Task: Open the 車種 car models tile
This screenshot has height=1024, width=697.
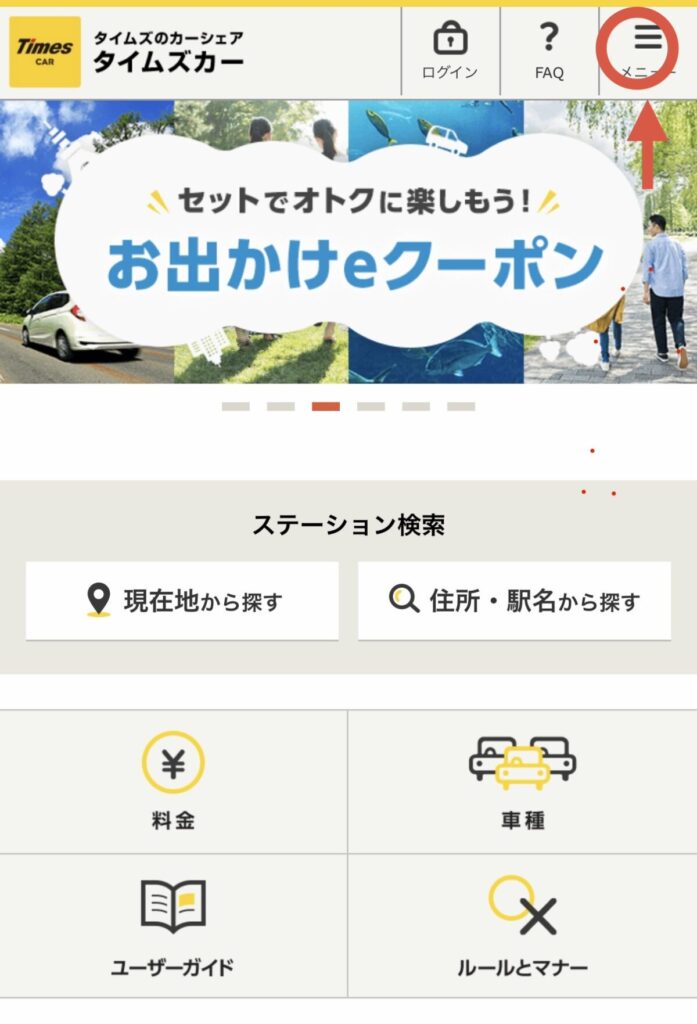Action: click(x=522, y=781)
